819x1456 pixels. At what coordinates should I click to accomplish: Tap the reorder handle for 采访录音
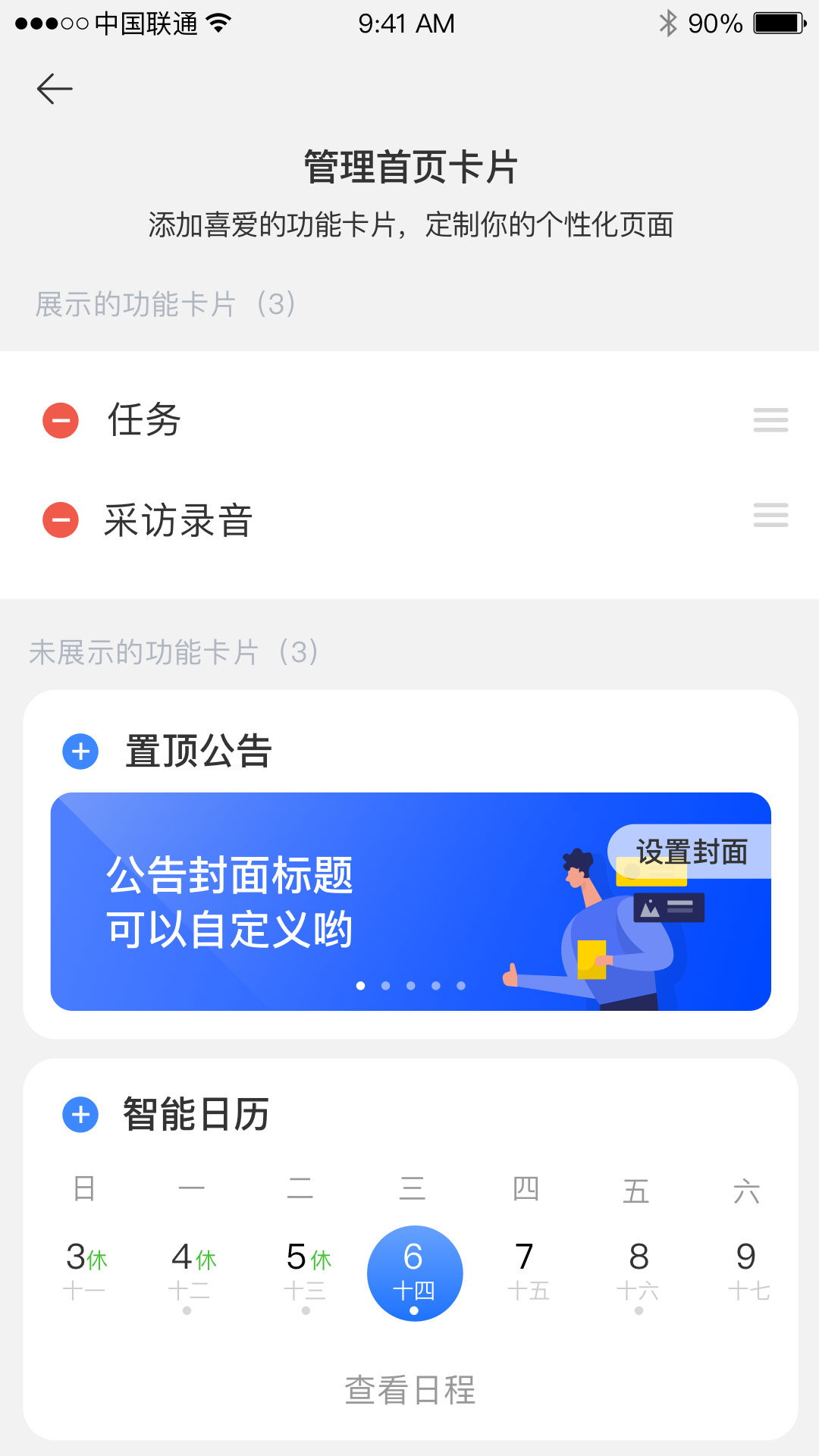click(770, 516)
